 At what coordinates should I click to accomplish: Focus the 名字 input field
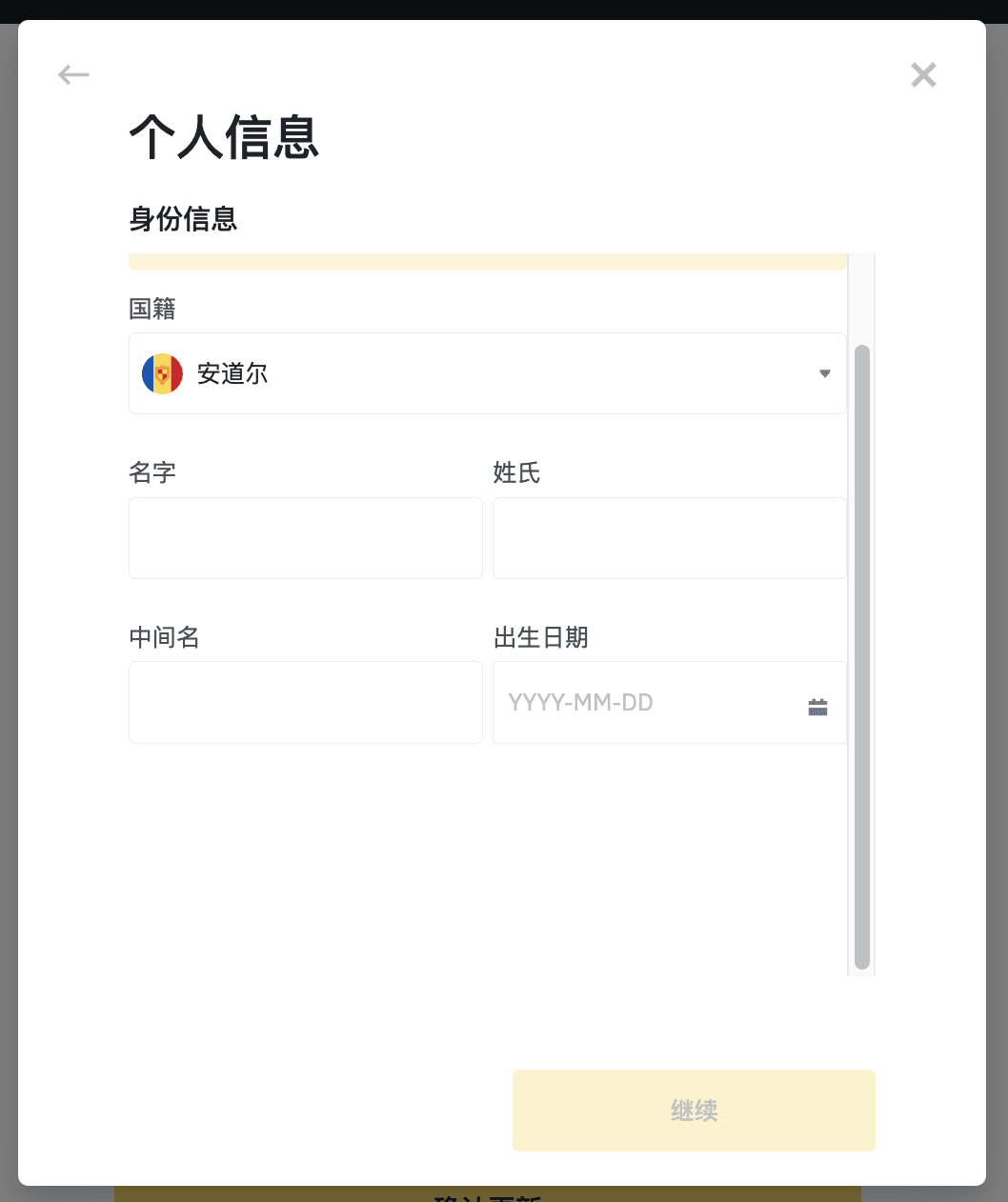[305, 538]
